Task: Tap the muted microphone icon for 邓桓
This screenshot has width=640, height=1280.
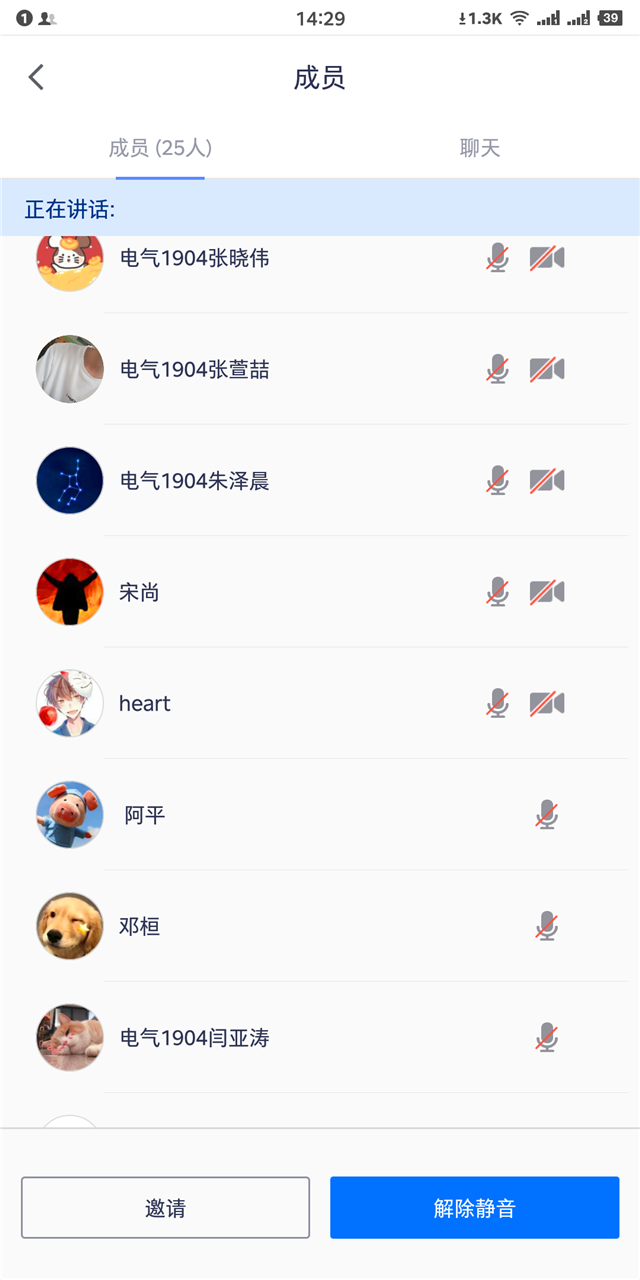Action: tap(546, 926)
